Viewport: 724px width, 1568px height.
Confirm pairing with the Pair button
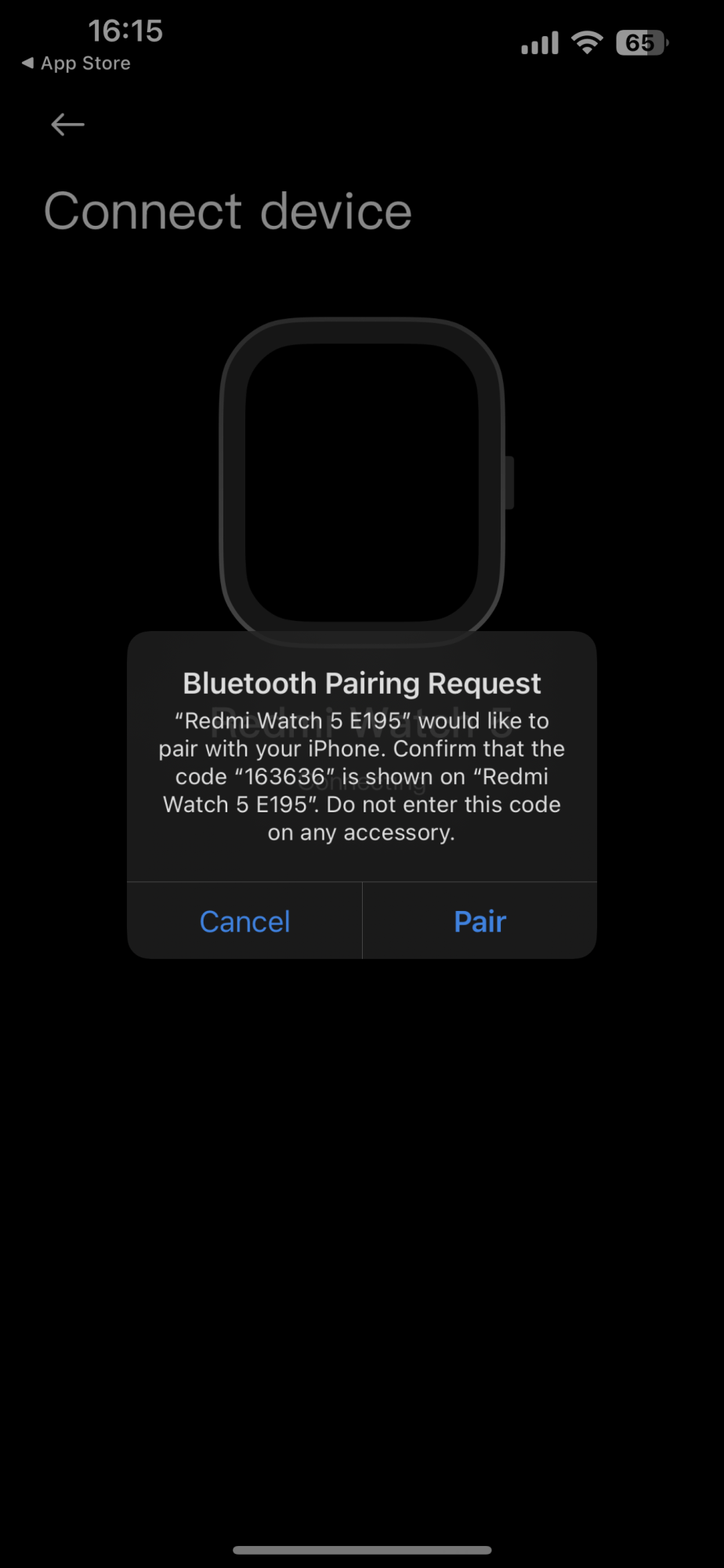(480, 921)
